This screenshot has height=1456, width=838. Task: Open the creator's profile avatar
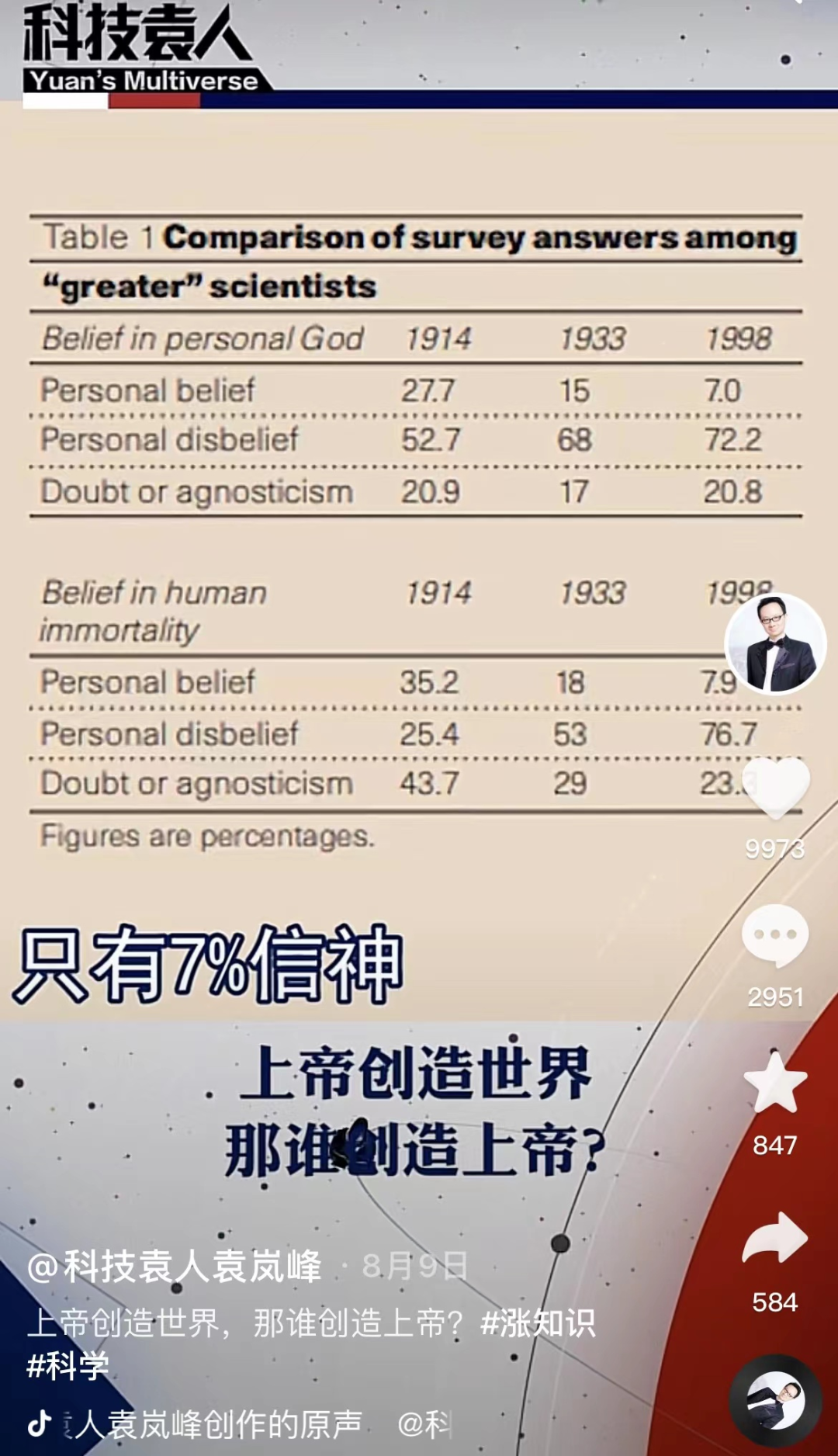774,643
